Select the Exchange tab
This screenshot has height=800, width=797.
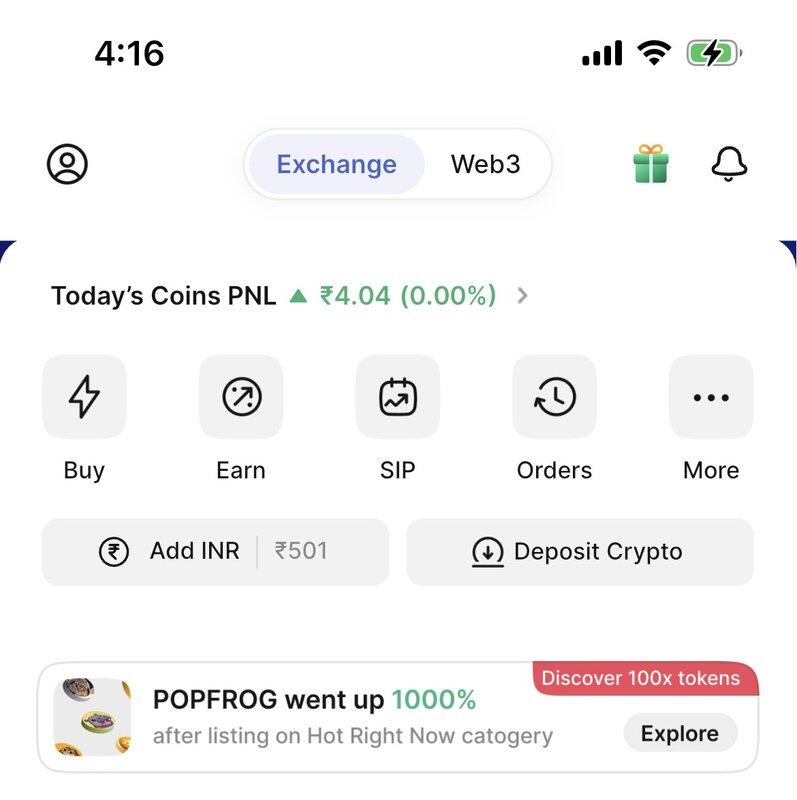pos(336,164)
